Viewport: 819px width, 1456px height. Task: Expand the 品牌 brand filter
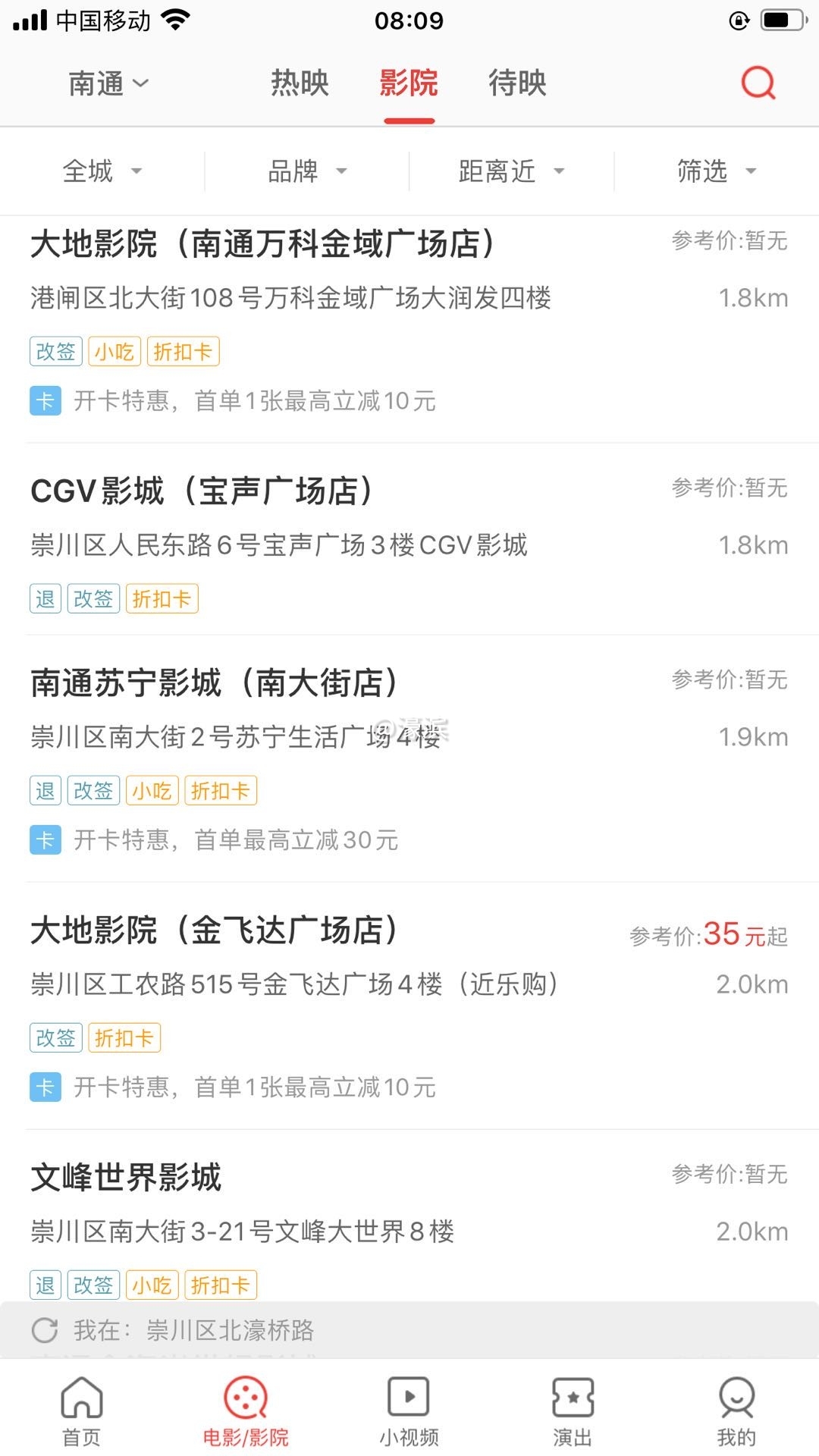(307, 171)
